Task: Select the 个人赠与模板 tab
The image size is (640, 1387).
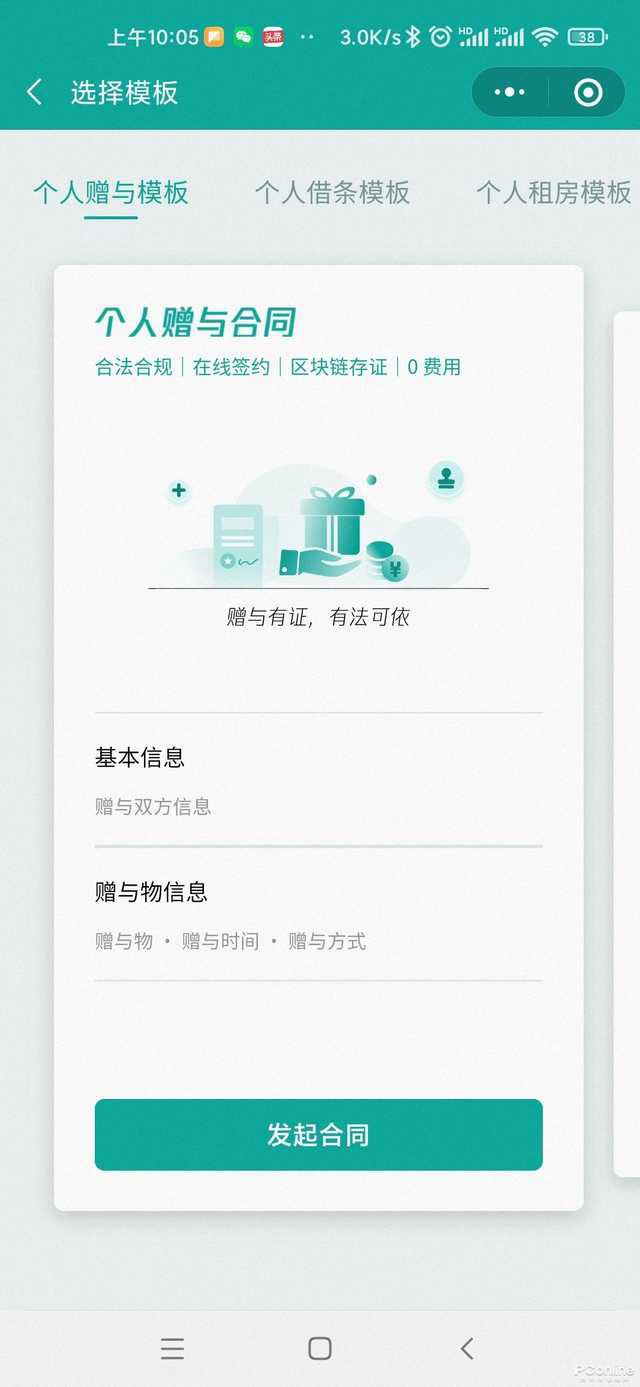Action: (x=111, y=192)
